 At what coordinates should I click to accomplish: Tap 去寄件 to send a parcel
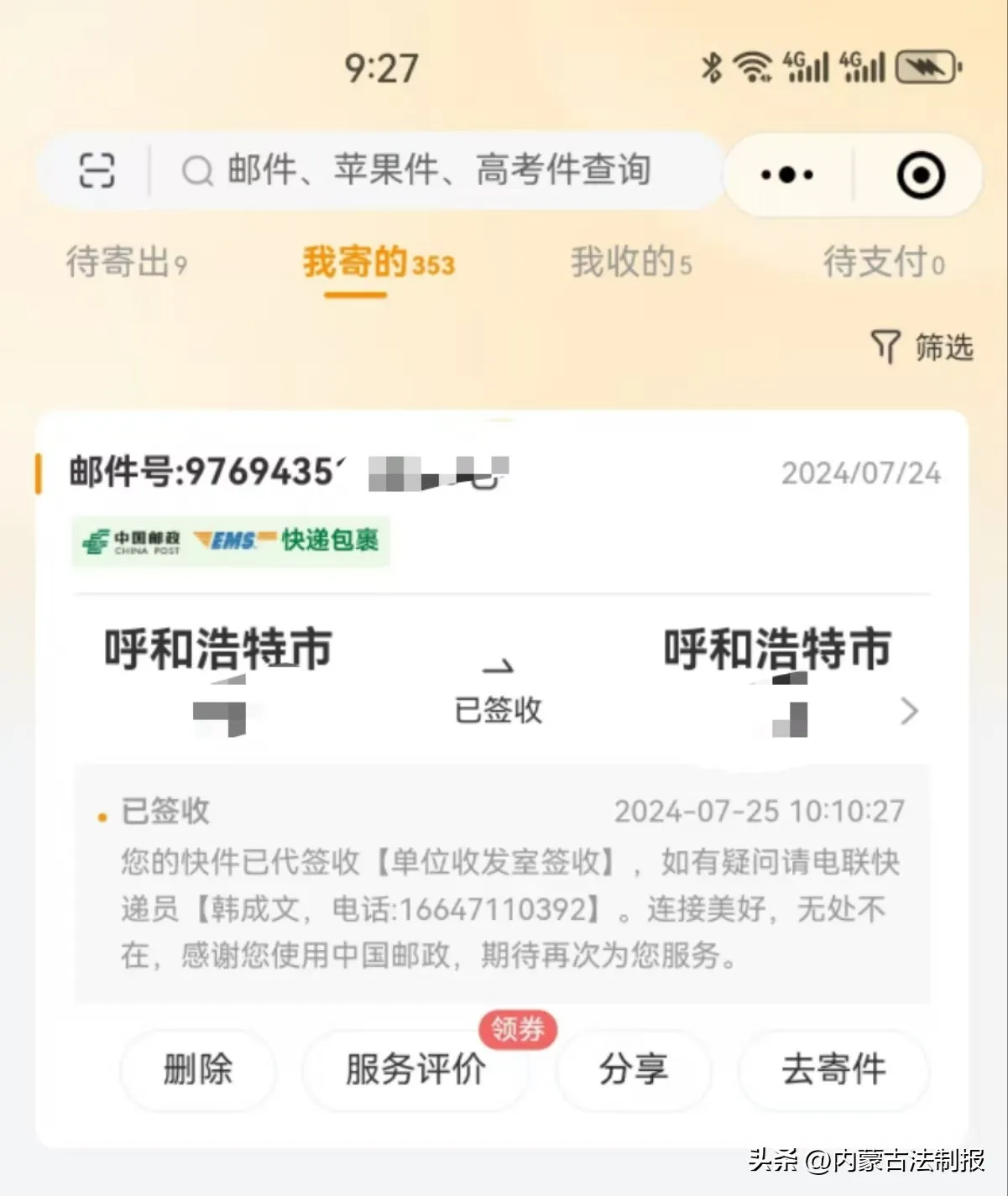(x=833, y=1069)
